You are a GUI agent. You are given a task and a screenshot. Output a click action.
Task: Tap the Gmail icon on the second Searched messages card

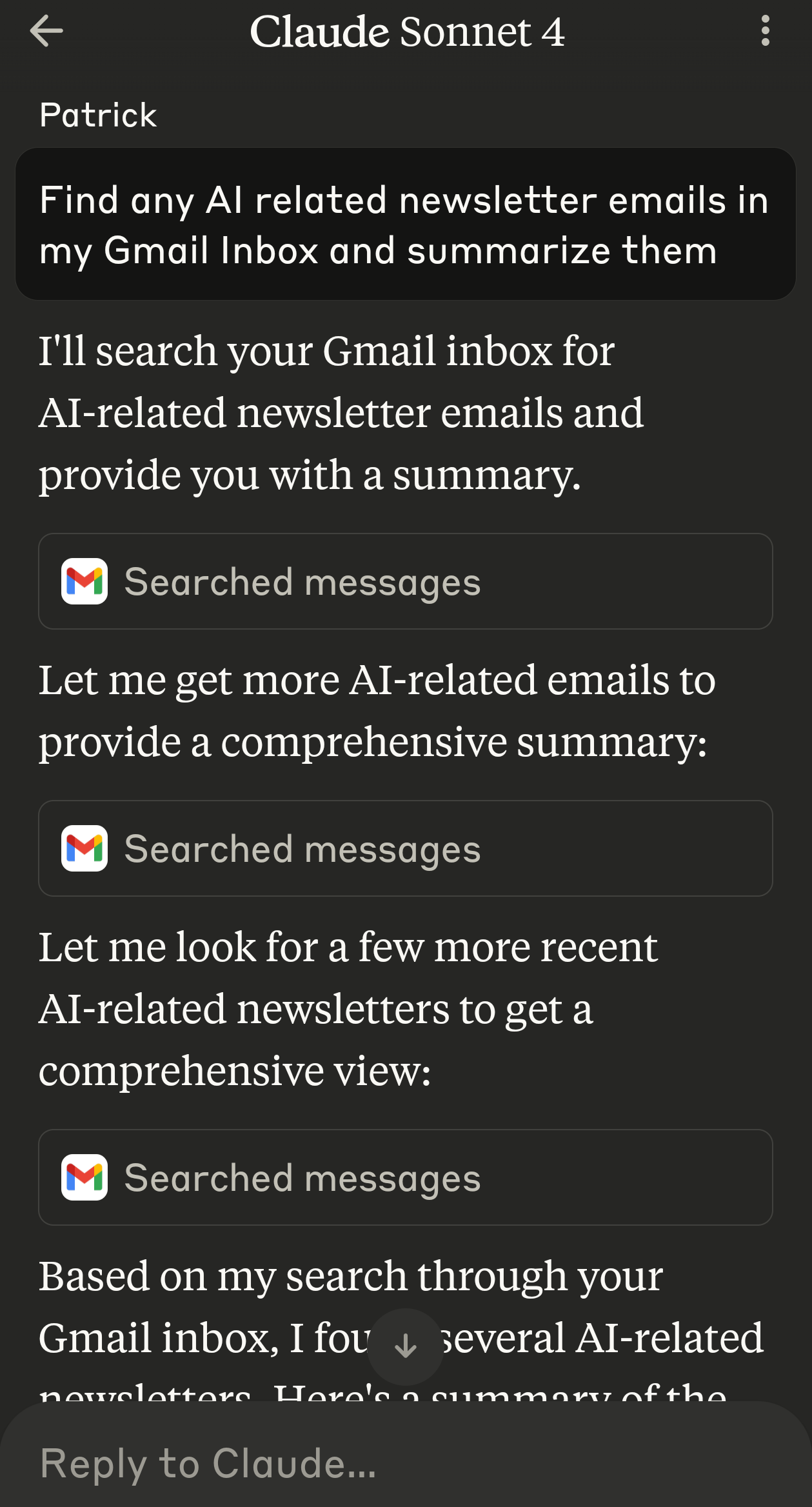pos(84,848)
